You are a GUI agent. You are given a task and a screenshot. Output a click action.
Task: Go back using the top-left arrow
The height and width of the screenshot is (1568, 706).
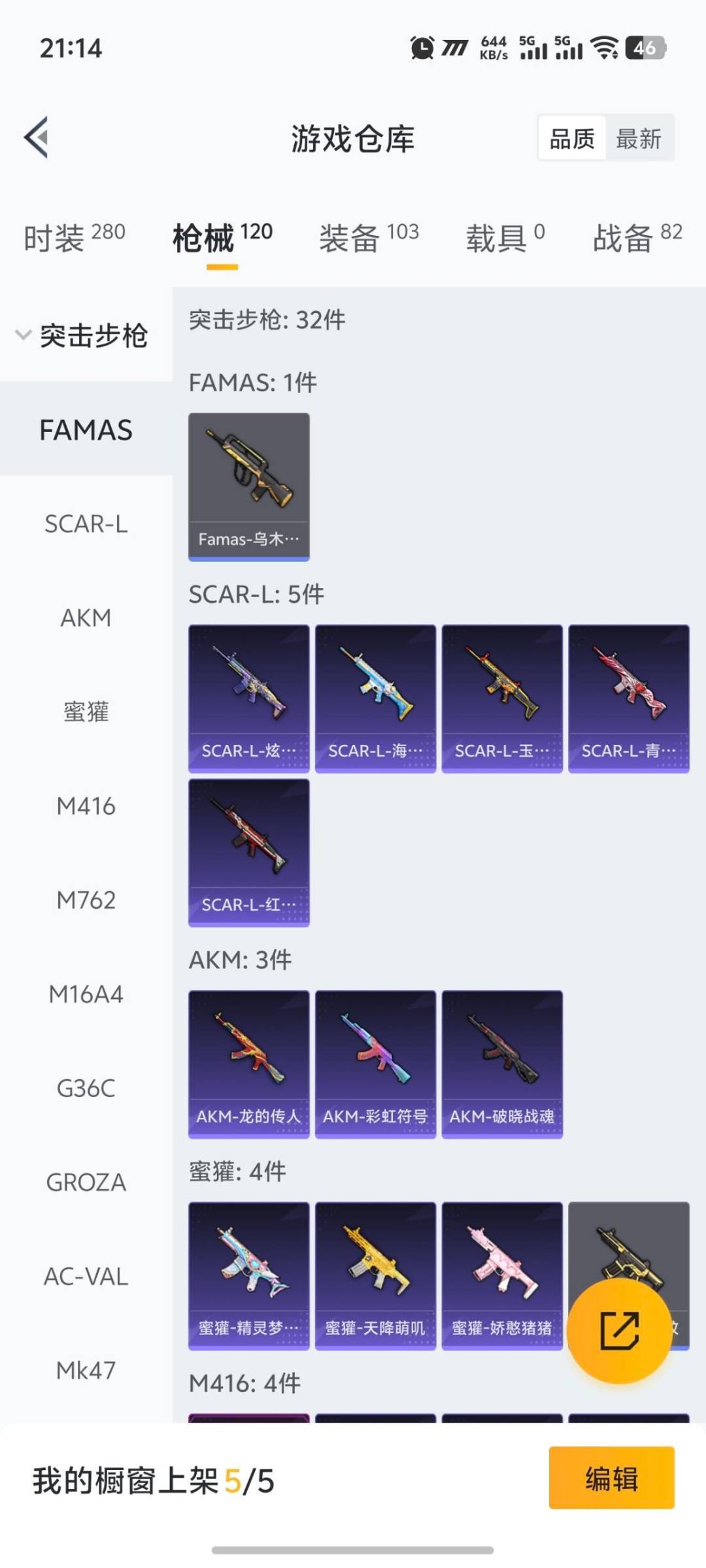(x=37, y=137)
